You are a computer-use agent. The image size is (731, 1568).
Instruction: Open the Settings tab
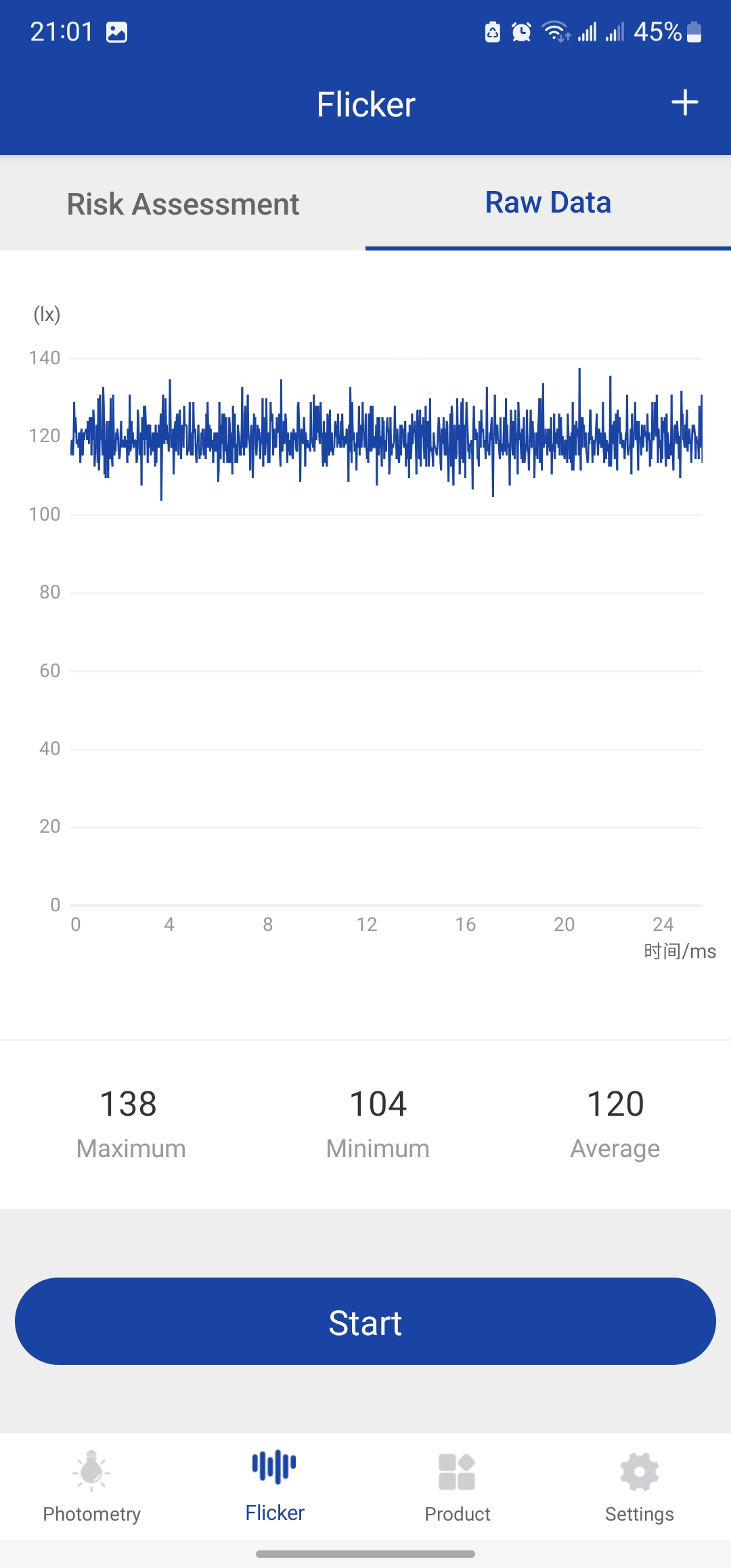[640, 1486]
